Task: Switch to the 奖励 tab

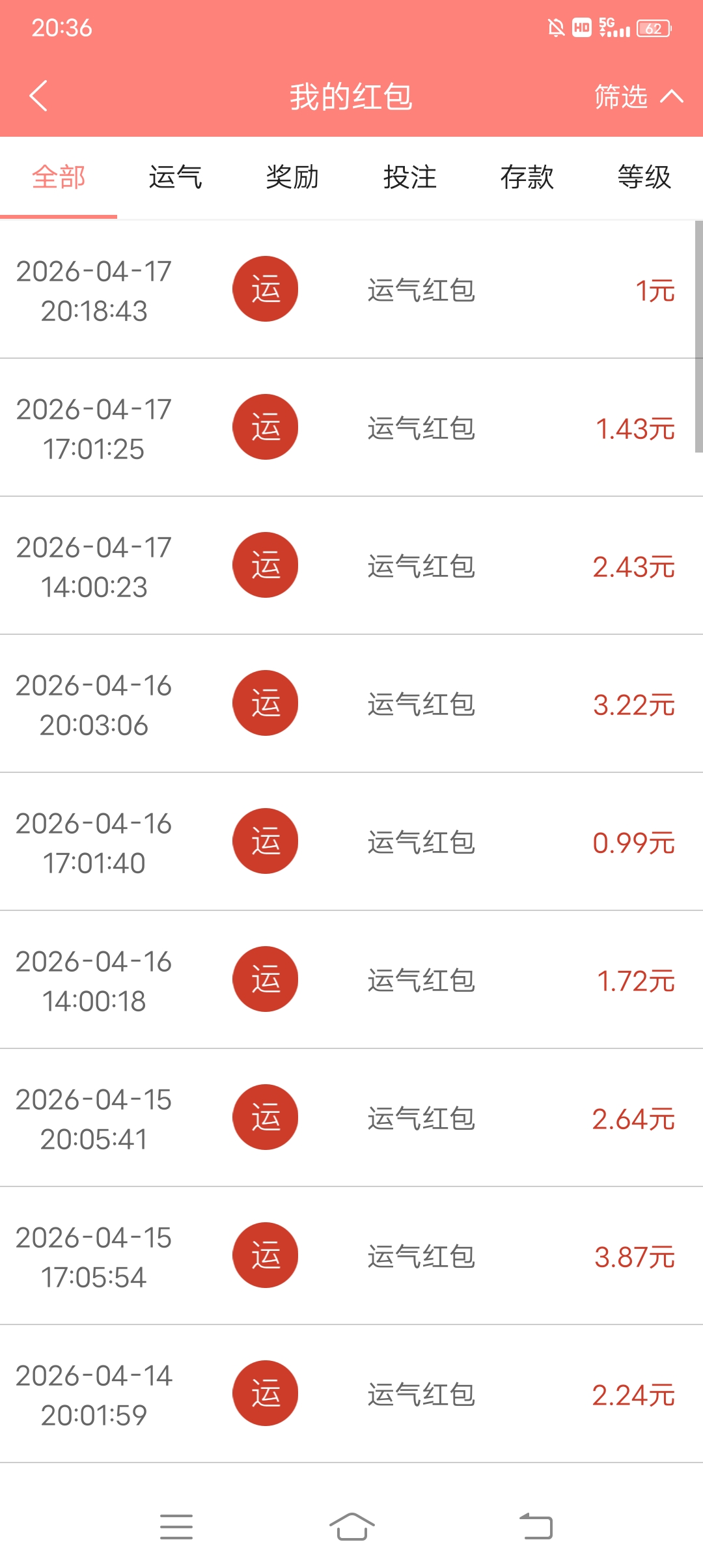Action: coord(293,177)
